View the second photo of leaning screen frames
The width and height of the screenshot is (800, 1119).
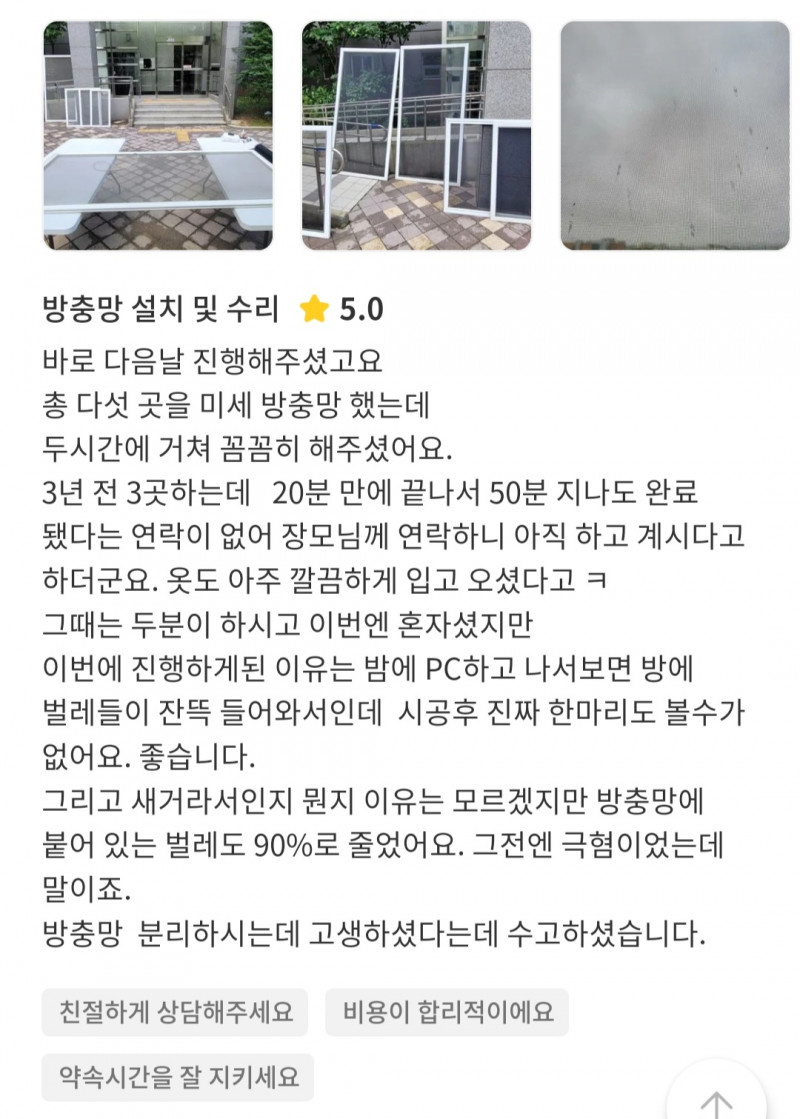tap(416, 135)
